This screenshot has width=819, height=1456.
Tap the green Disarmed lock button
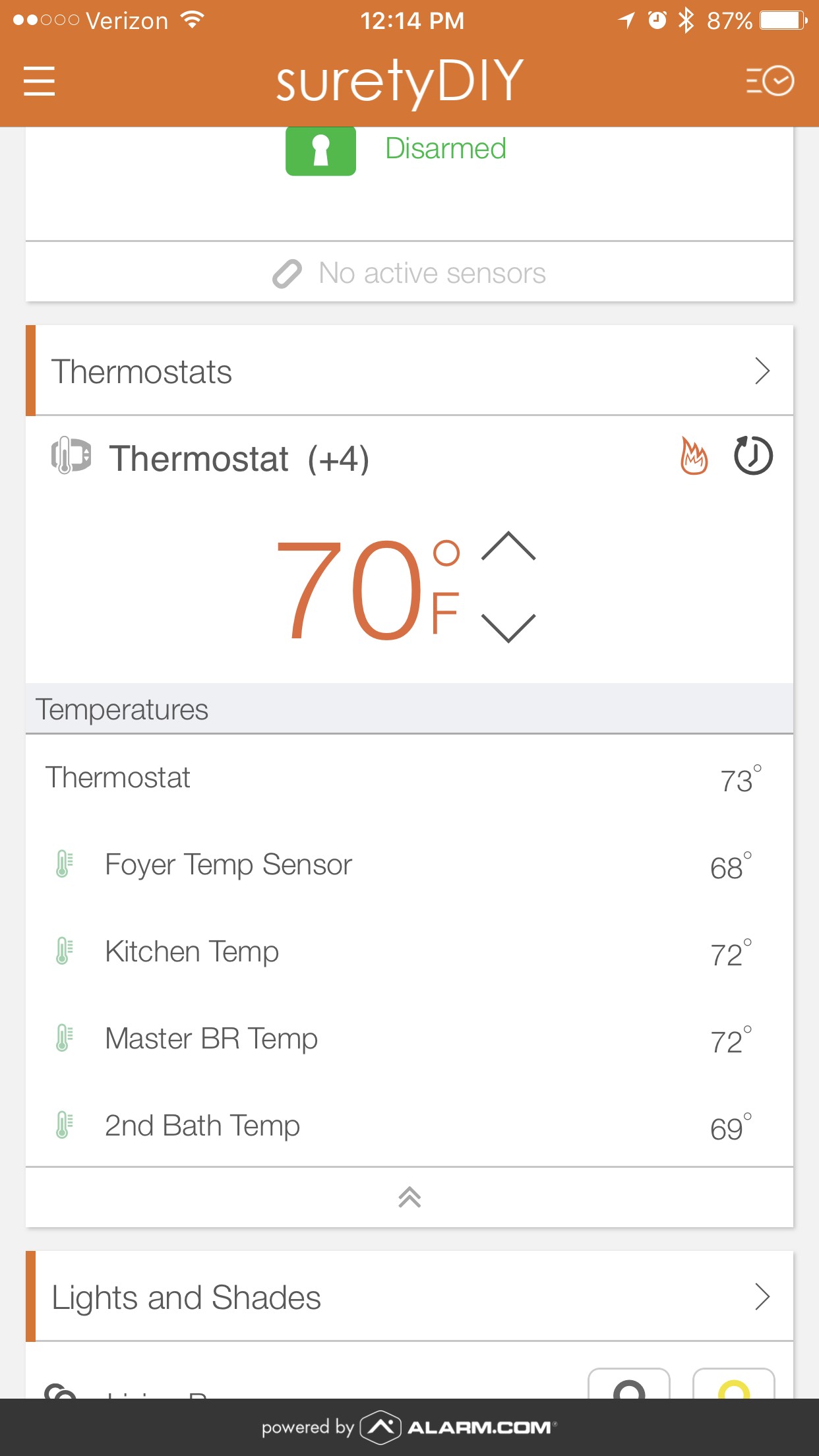point(320,150)
